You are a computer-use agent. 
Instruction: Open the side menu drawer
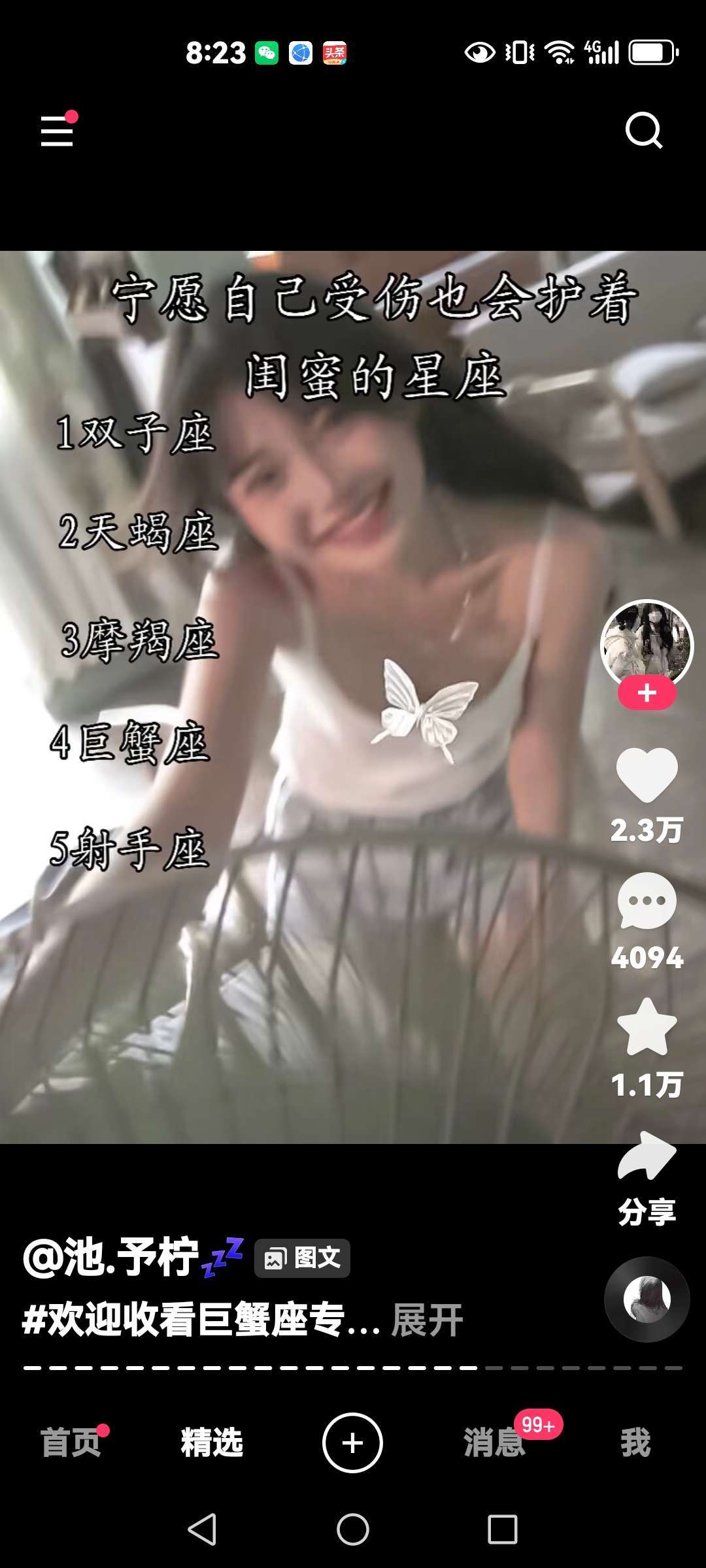58,131
